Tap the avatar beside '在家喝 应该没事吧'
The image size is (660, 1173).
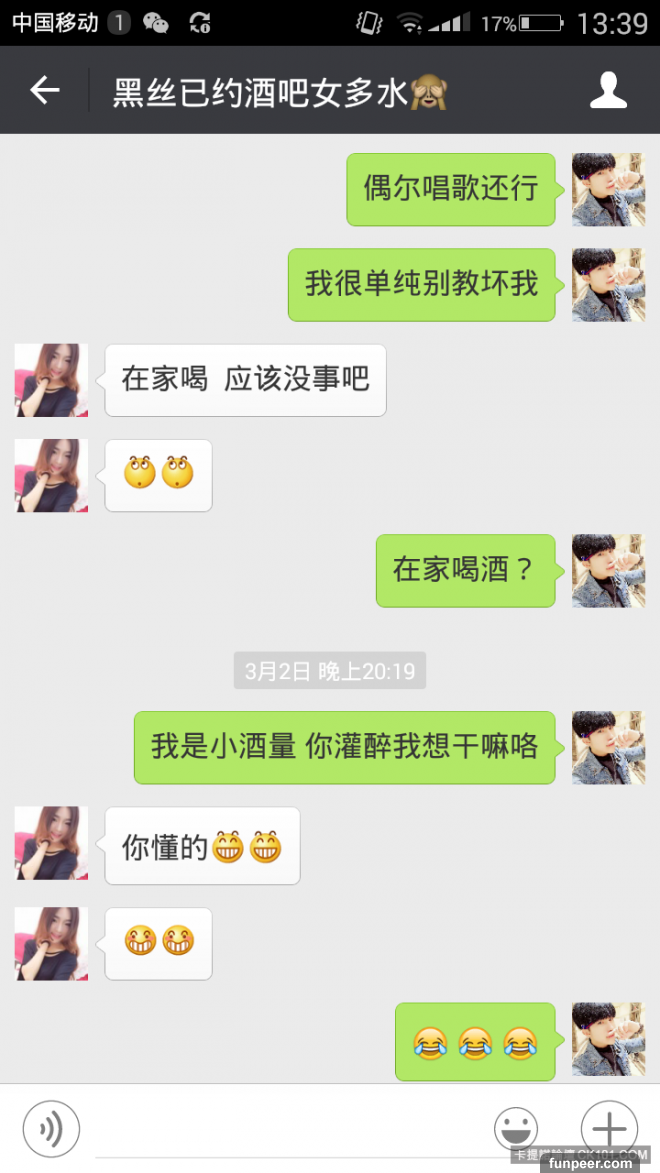(51, 380)
